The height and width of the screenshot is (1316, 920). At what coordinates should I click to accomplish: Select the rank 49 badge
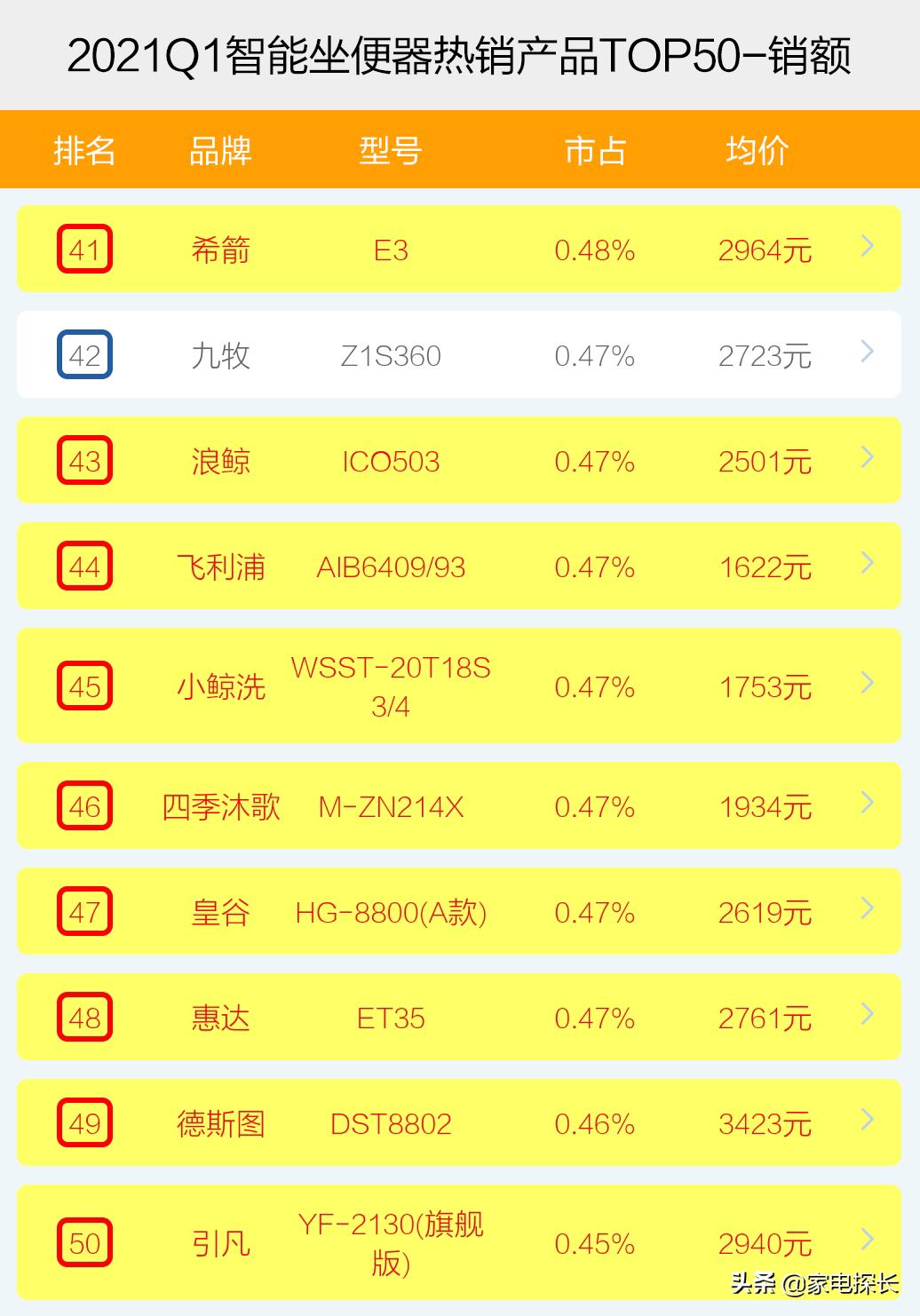(x=84, y=1123)
